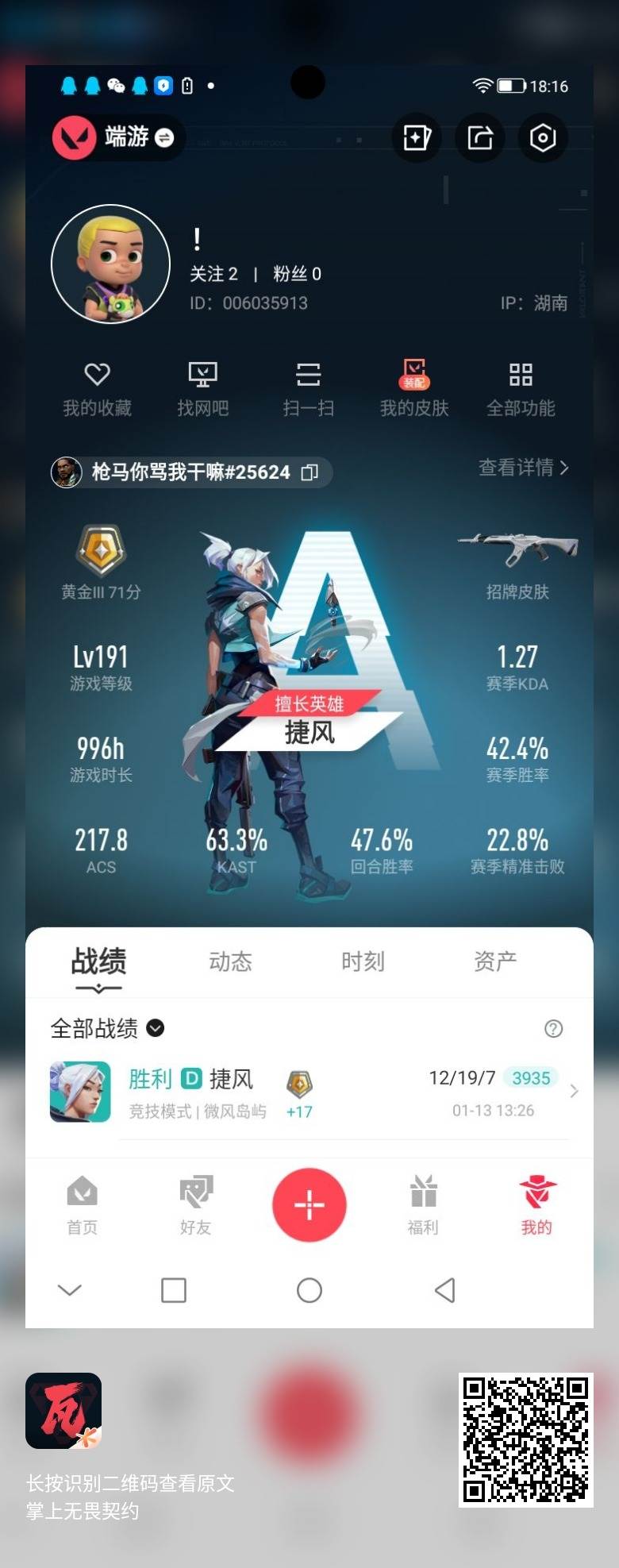Image resolution: width=619 pixels, height=1568 pixels.
Task: Click the help question mark icon
Action: tap(555, 1029)
